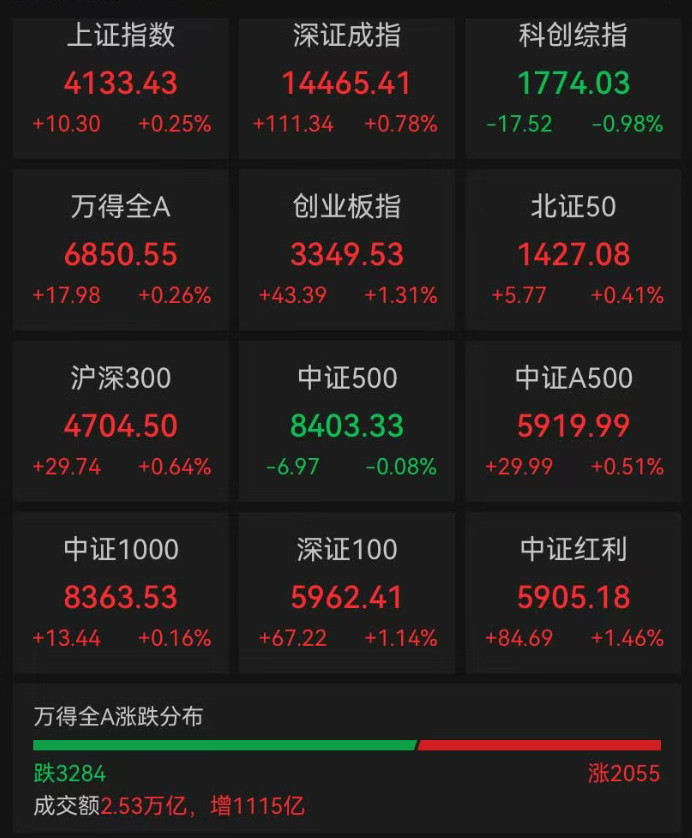View 沪深300 index details
The height and width of the screenshot is (838, 692).
pos(121,424)
